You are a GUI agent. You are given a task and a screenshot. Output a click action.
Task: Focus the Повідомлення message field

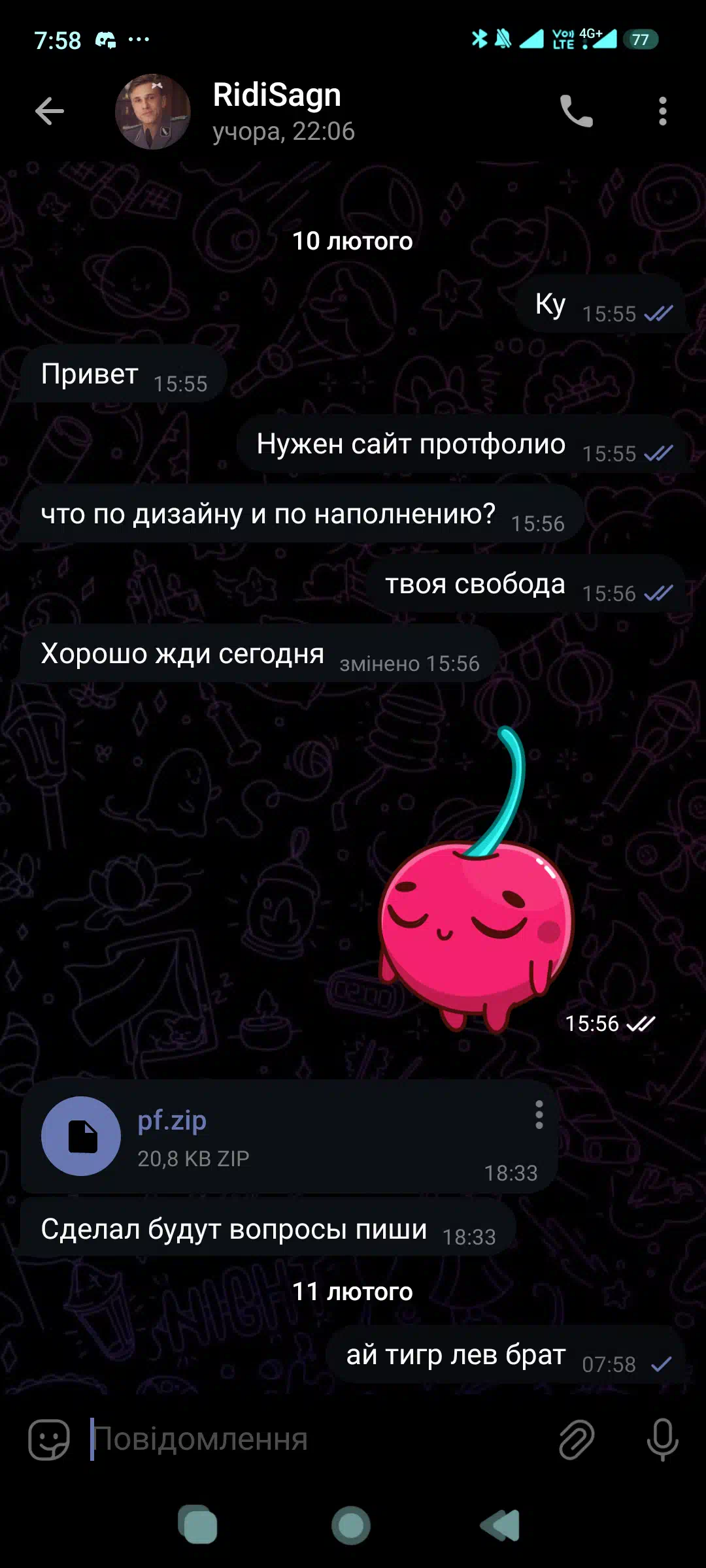pos(314,1439)
